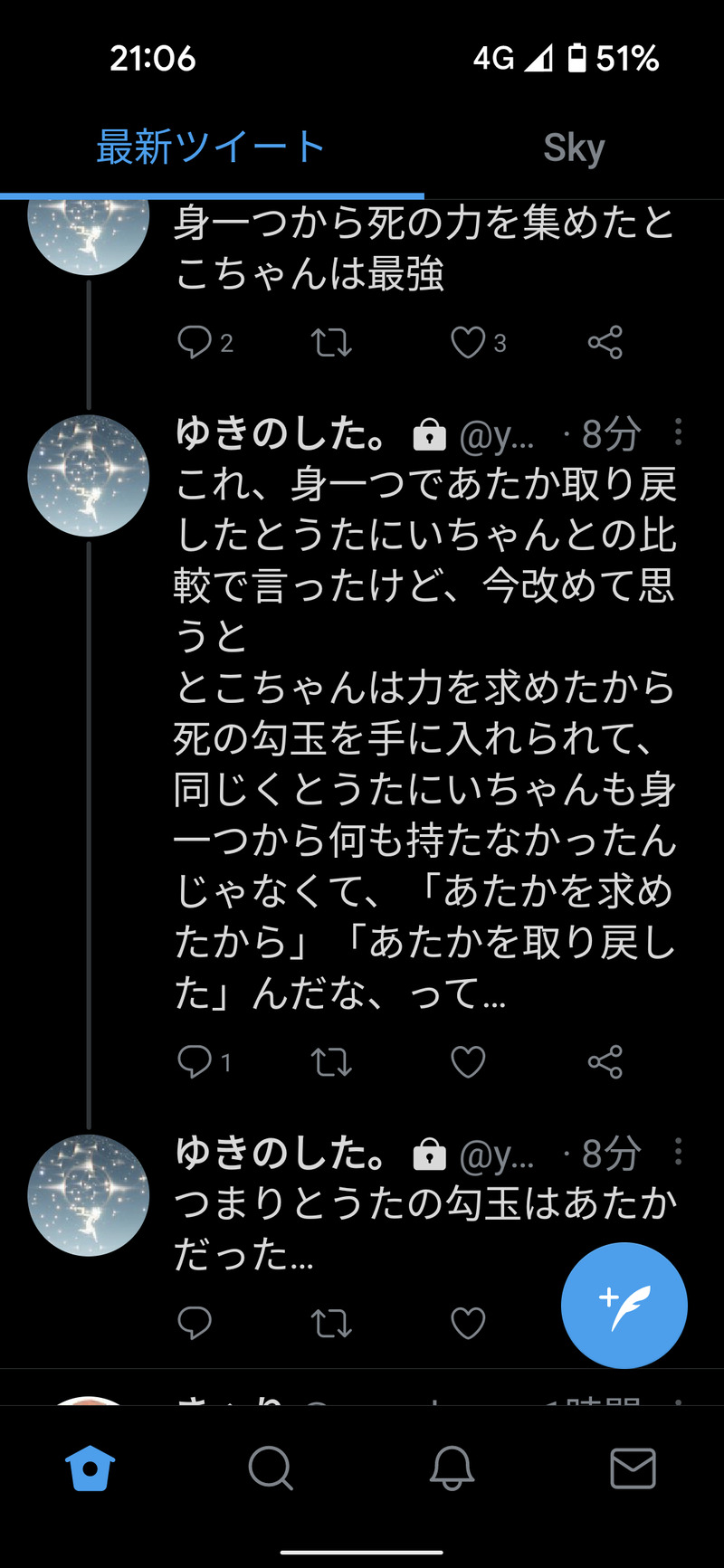The width and height of the screenshot is (724, 1568).
Task: Switch to the Sky tab
Action: 573,148
